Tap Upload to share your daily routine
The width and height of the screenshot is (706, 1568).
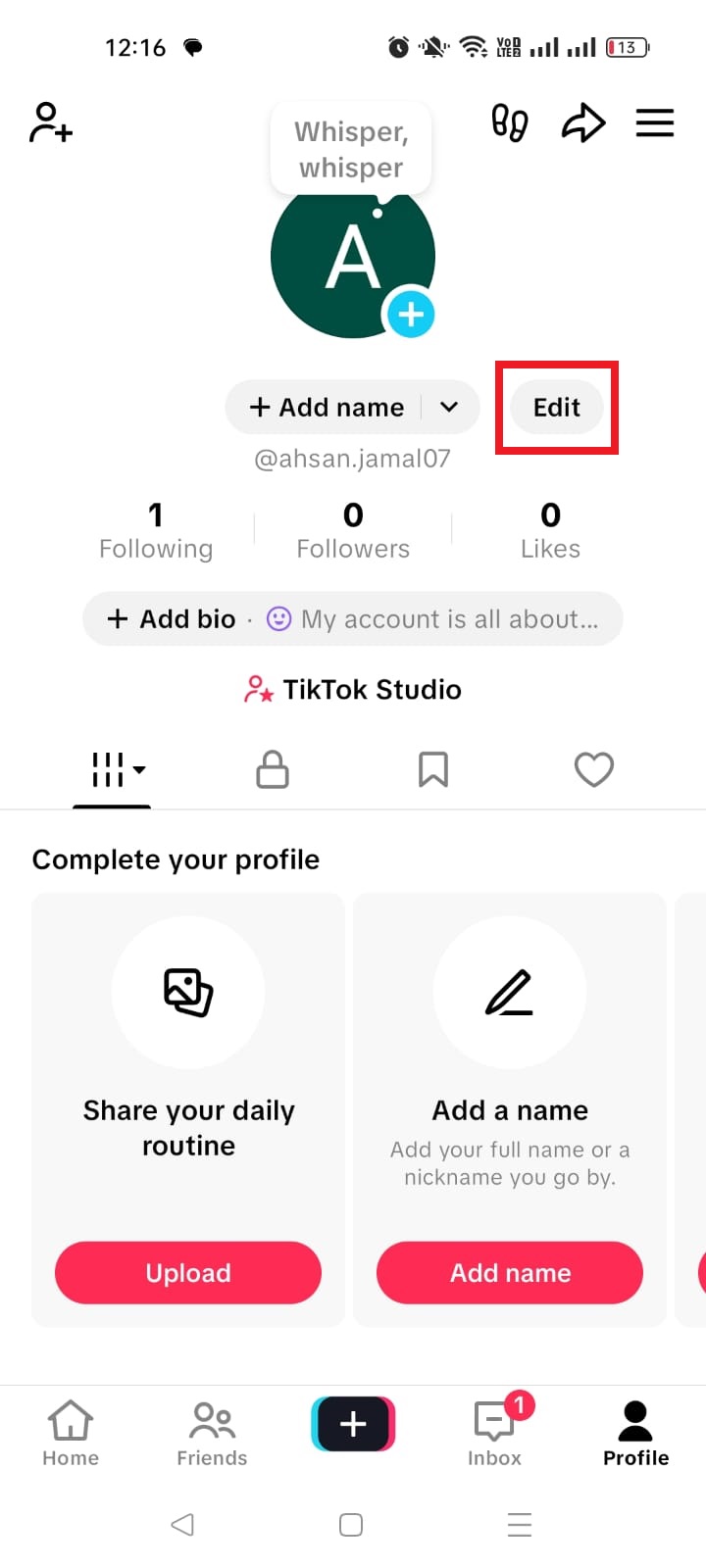(x=187, y=1272)
